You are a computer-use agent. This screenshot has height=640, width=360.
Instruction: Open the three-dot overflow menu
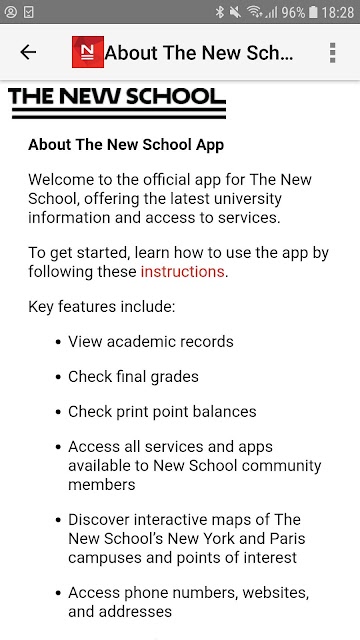[x=333, y=53]
